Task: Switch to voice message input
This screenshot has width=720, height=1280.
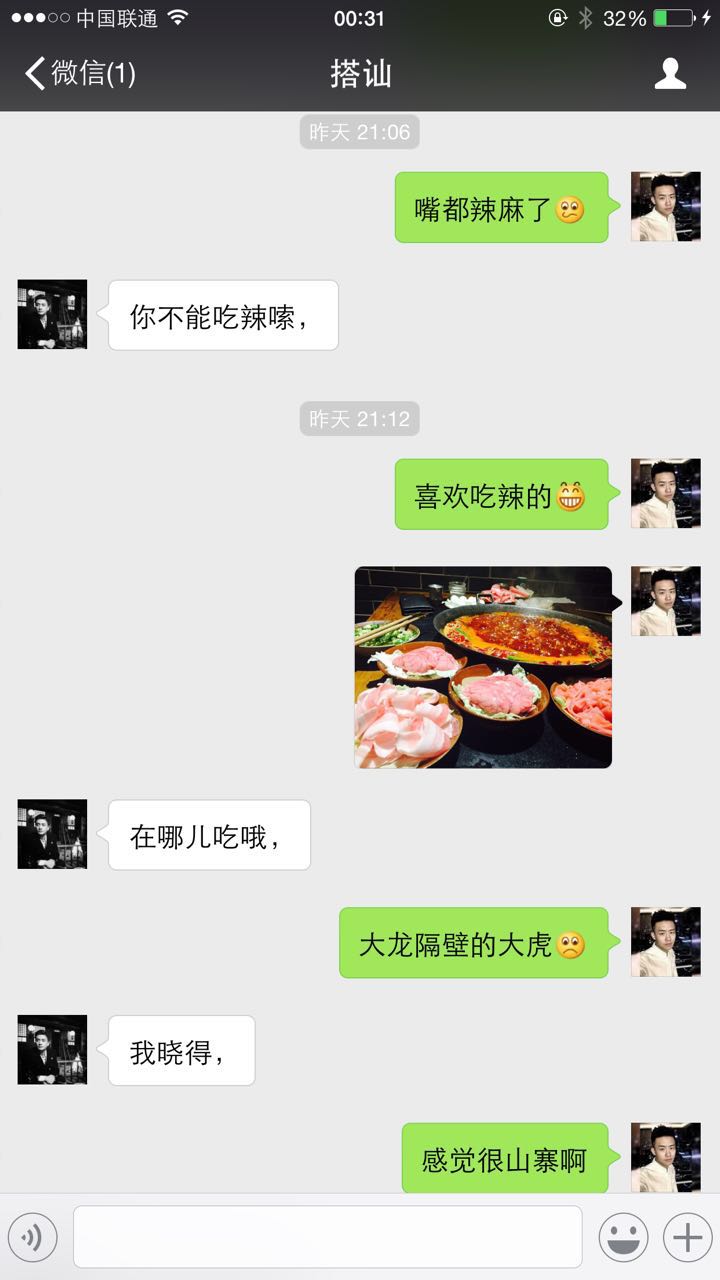Action: click(x=33, y=1238)
